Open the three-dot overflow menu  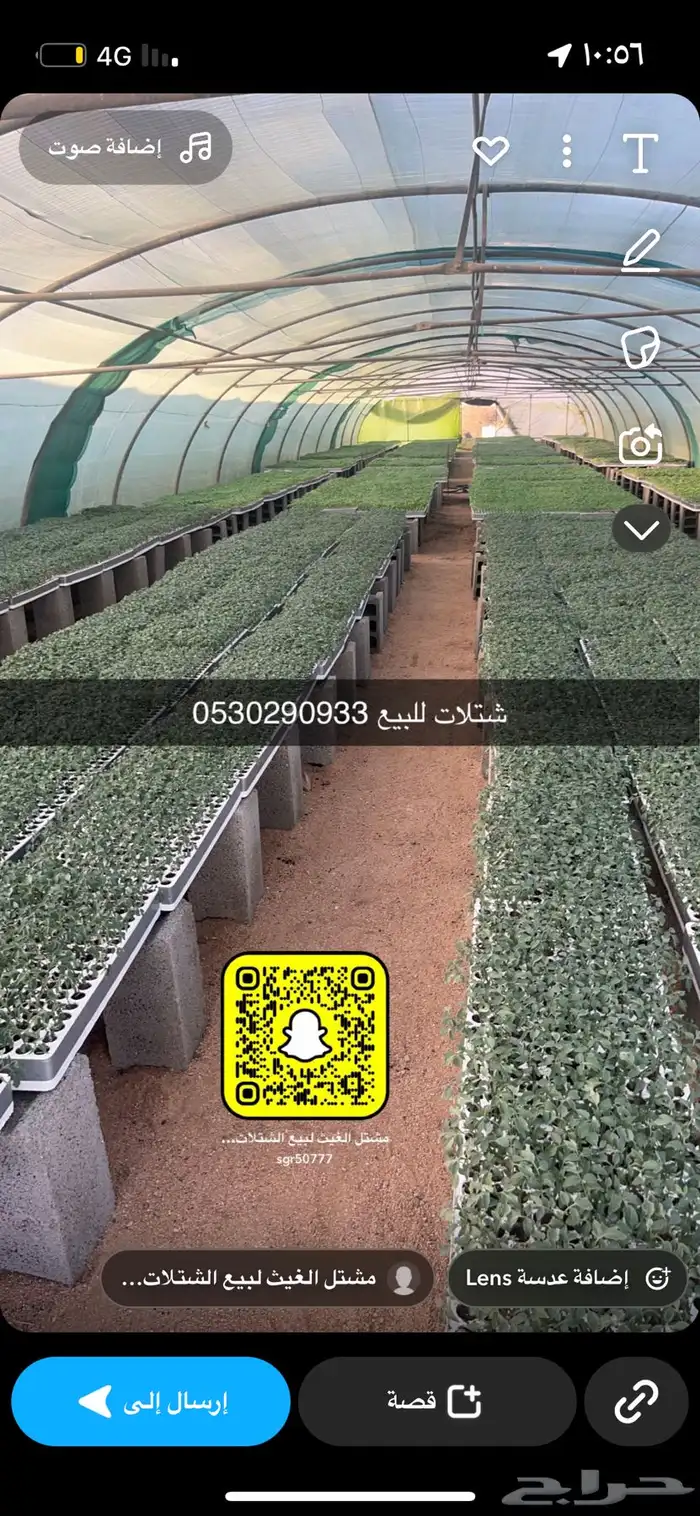click(x=567, y=151)
